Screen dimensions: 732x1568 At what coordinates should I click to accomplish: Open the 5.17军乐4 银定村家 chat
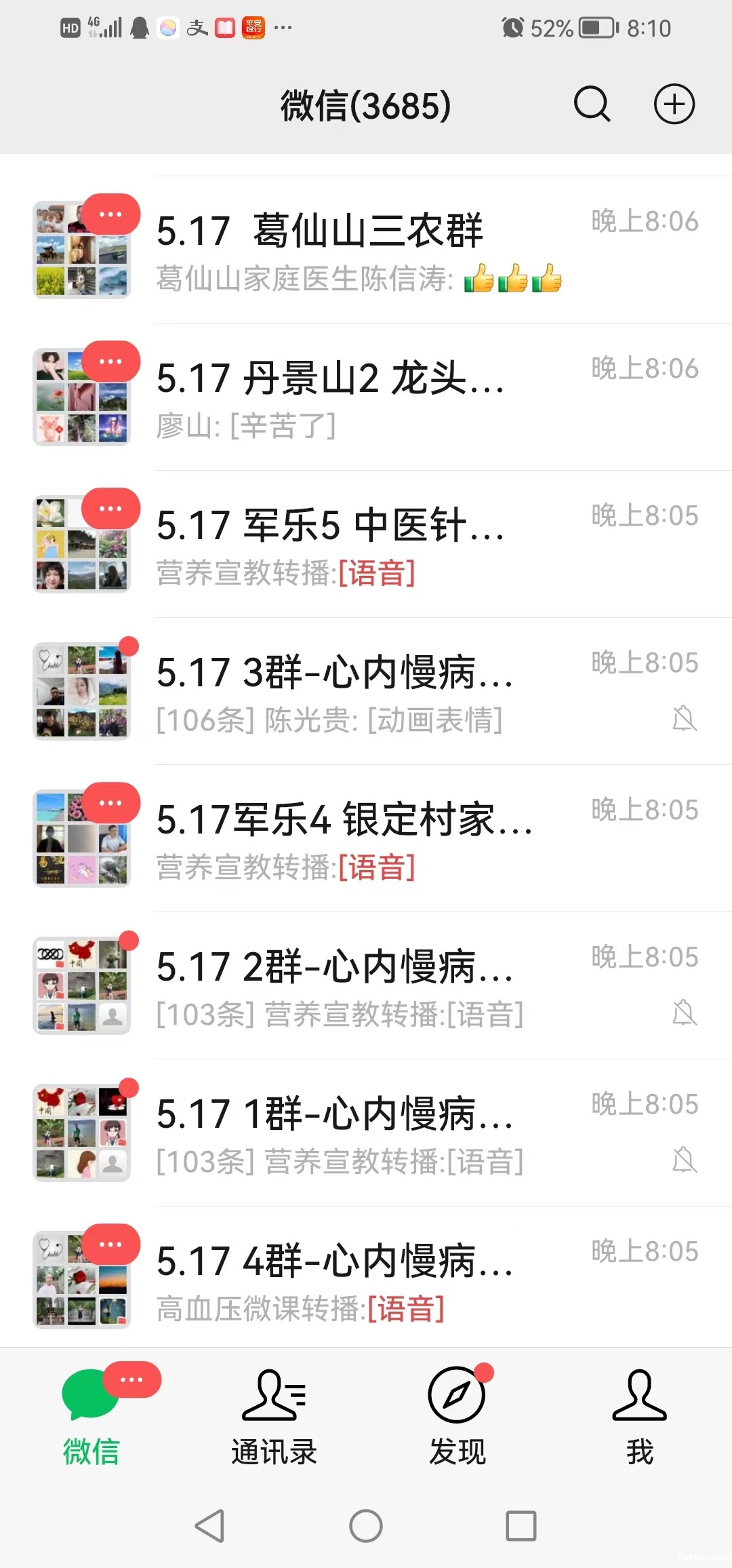(366, 838)
